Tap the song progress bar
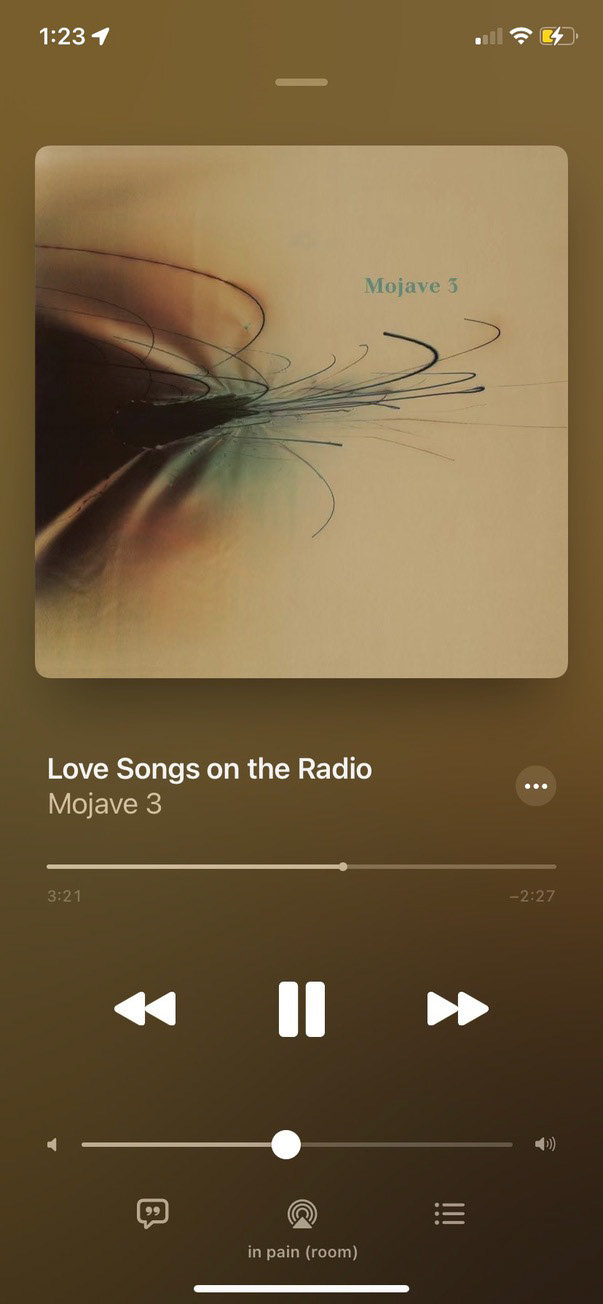Image resolution: width=603 pixels, height=1304 pixels. (x=301, y=866)
